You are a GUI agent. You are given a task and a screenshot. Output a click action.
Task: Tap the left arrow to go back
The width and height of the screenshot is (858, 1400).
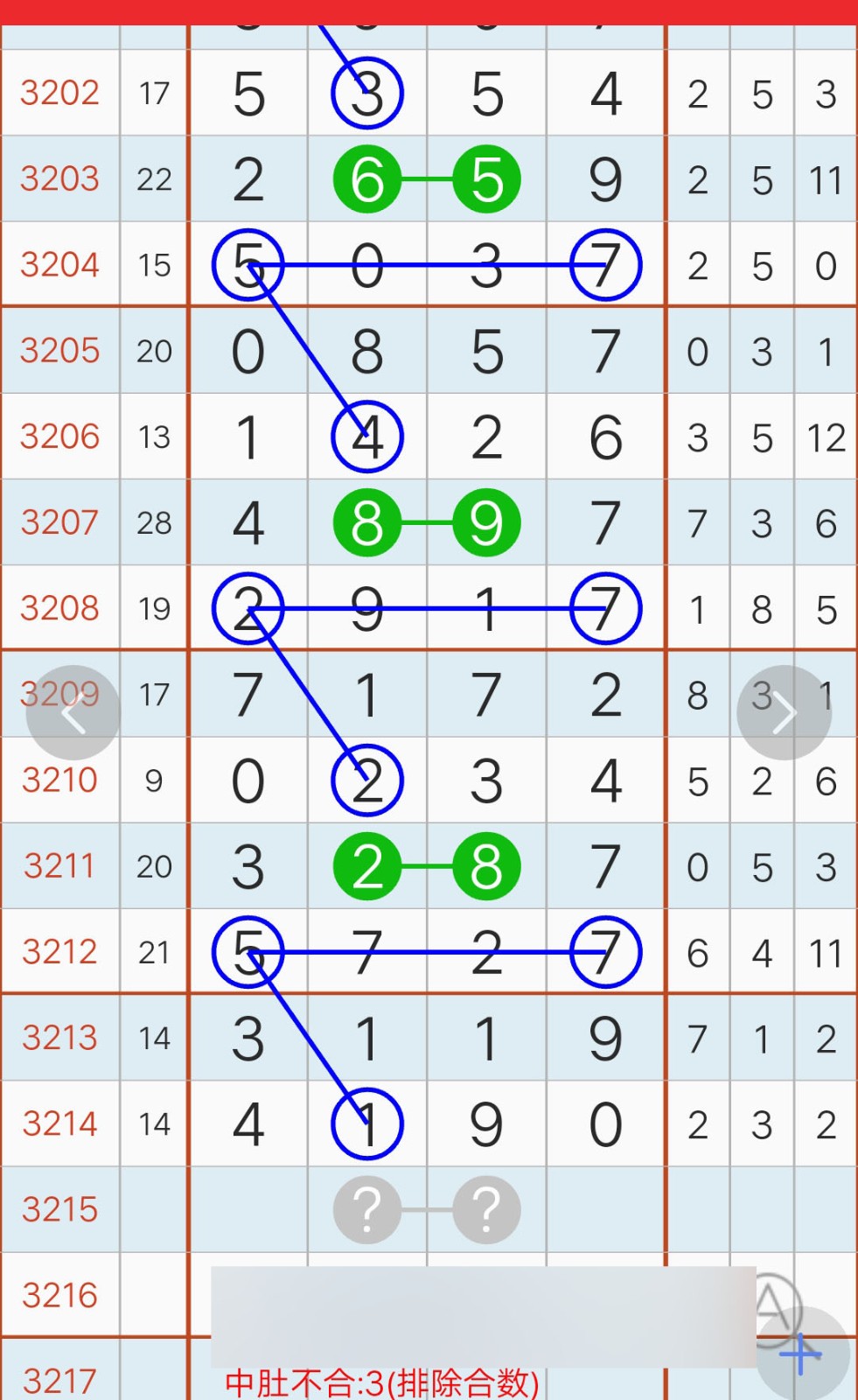[73, 713]
